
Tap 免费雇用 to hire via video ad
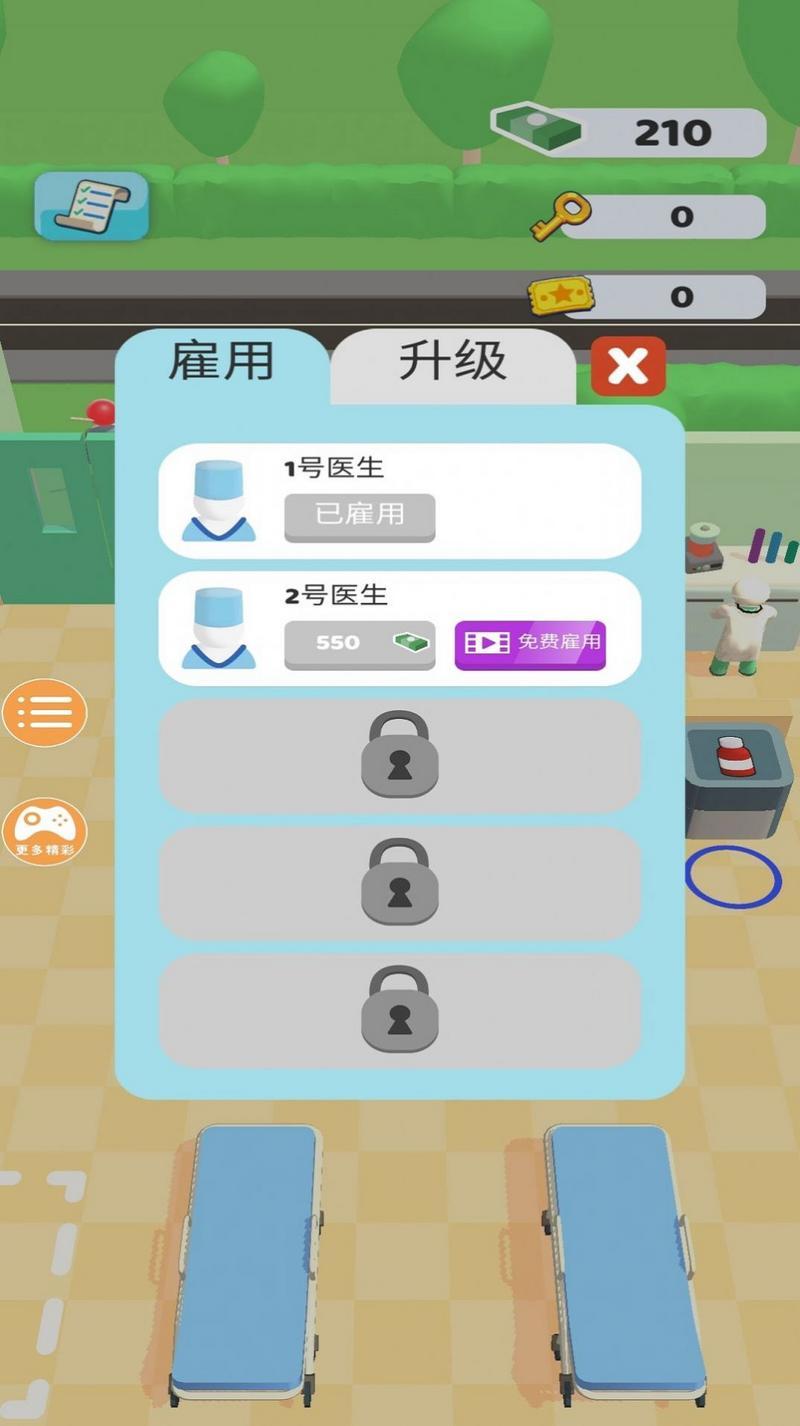[530, 644]
